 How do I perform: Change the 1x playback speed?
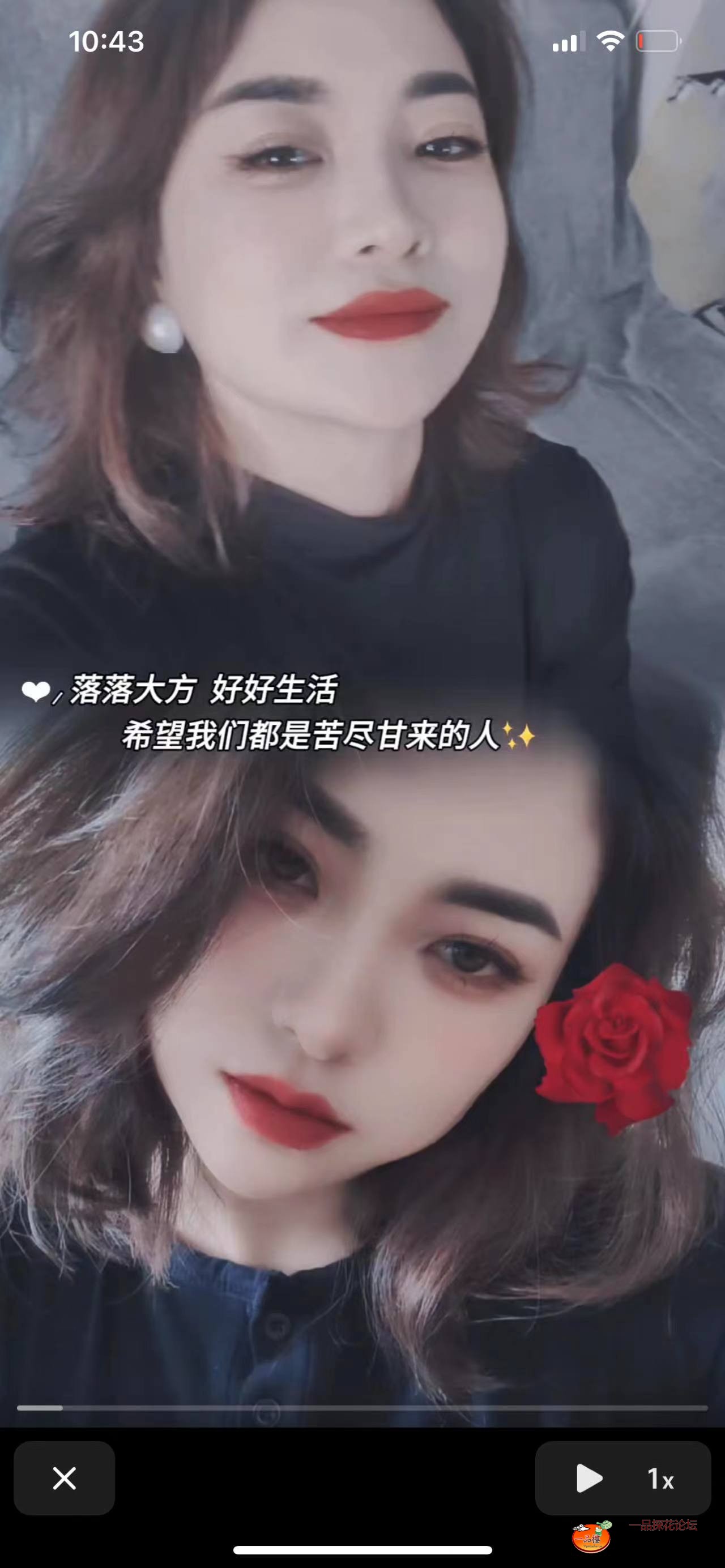tap(660, 1479)
